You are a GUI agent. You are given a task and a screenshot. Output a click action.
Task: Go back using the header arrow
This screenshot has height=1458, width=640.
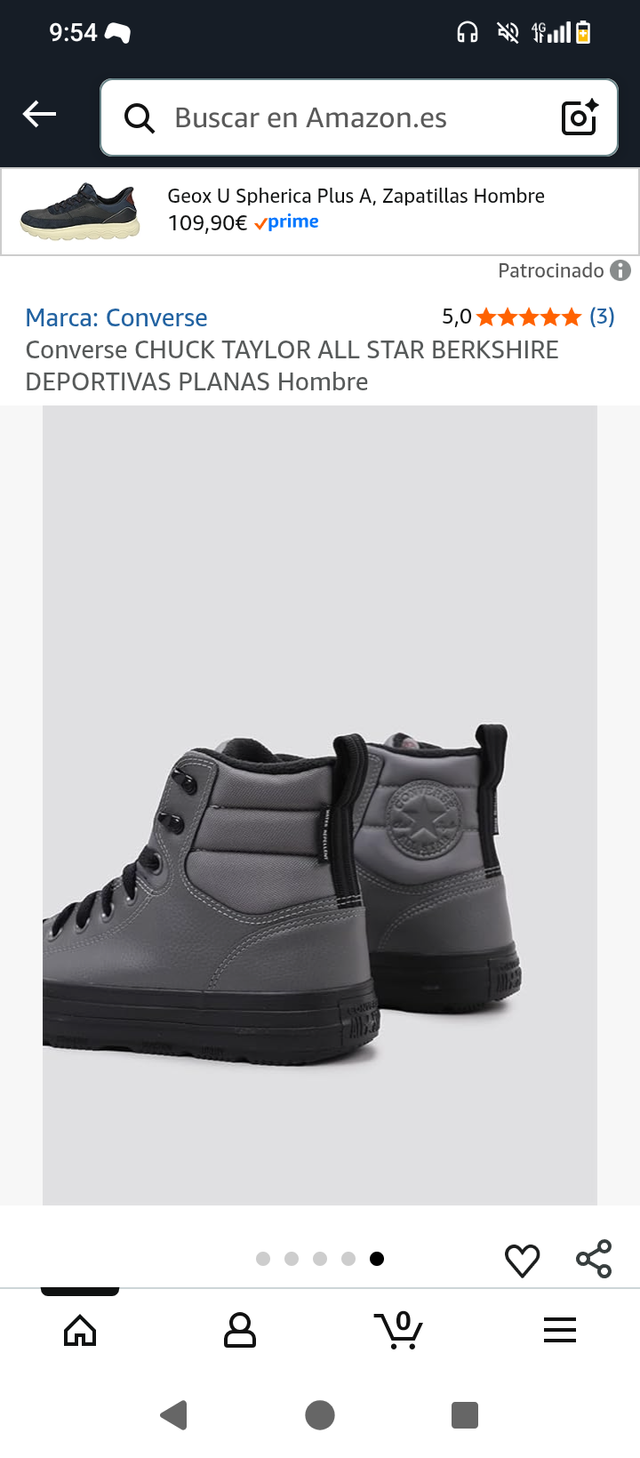tap(40, 115)
